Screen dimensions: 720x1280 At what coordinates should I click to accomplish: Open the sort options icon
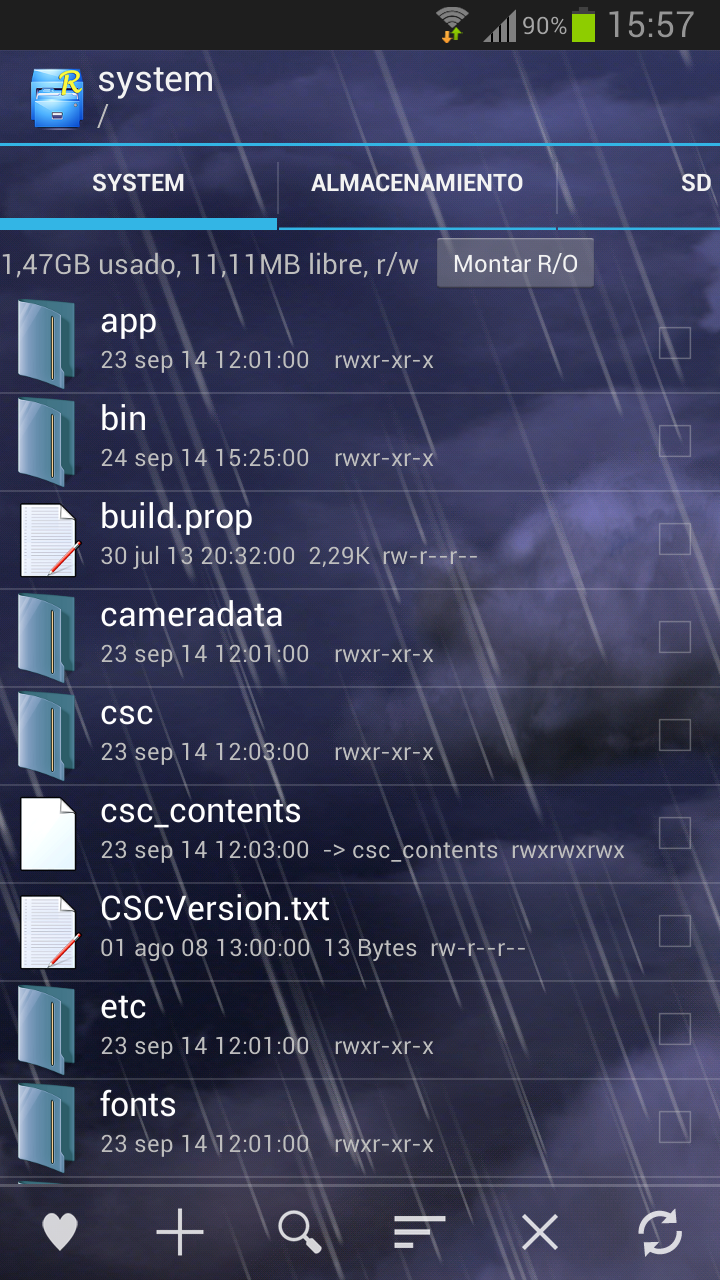pos(419,1232)
